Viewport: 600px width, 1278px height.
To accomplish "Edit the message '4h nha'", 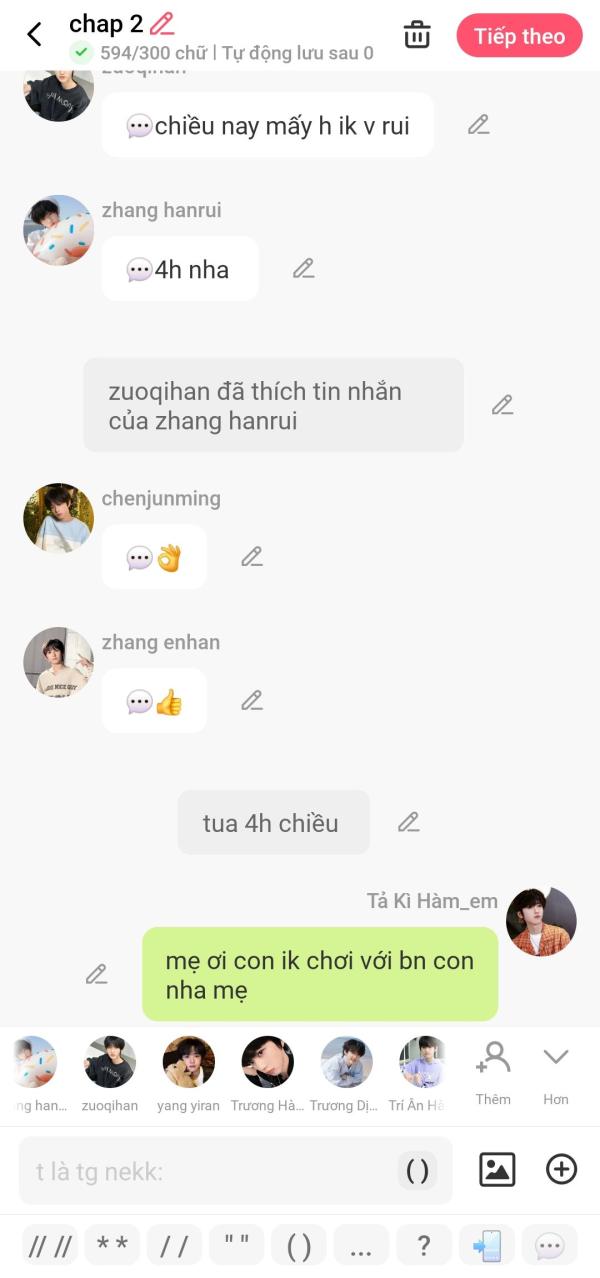I will [304, 269].
